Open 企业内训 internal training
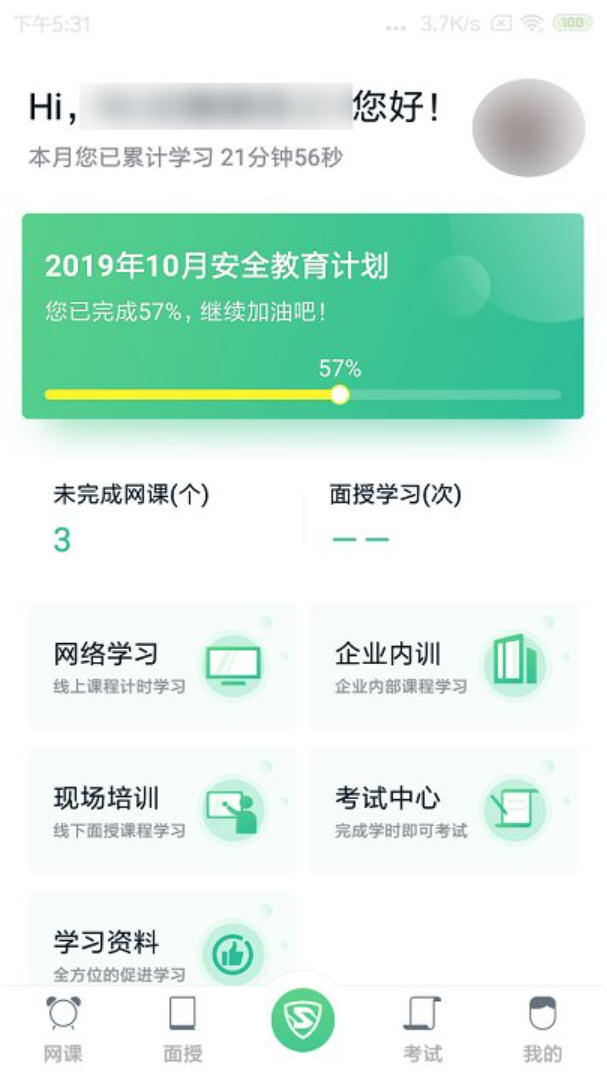 point(443,666)
